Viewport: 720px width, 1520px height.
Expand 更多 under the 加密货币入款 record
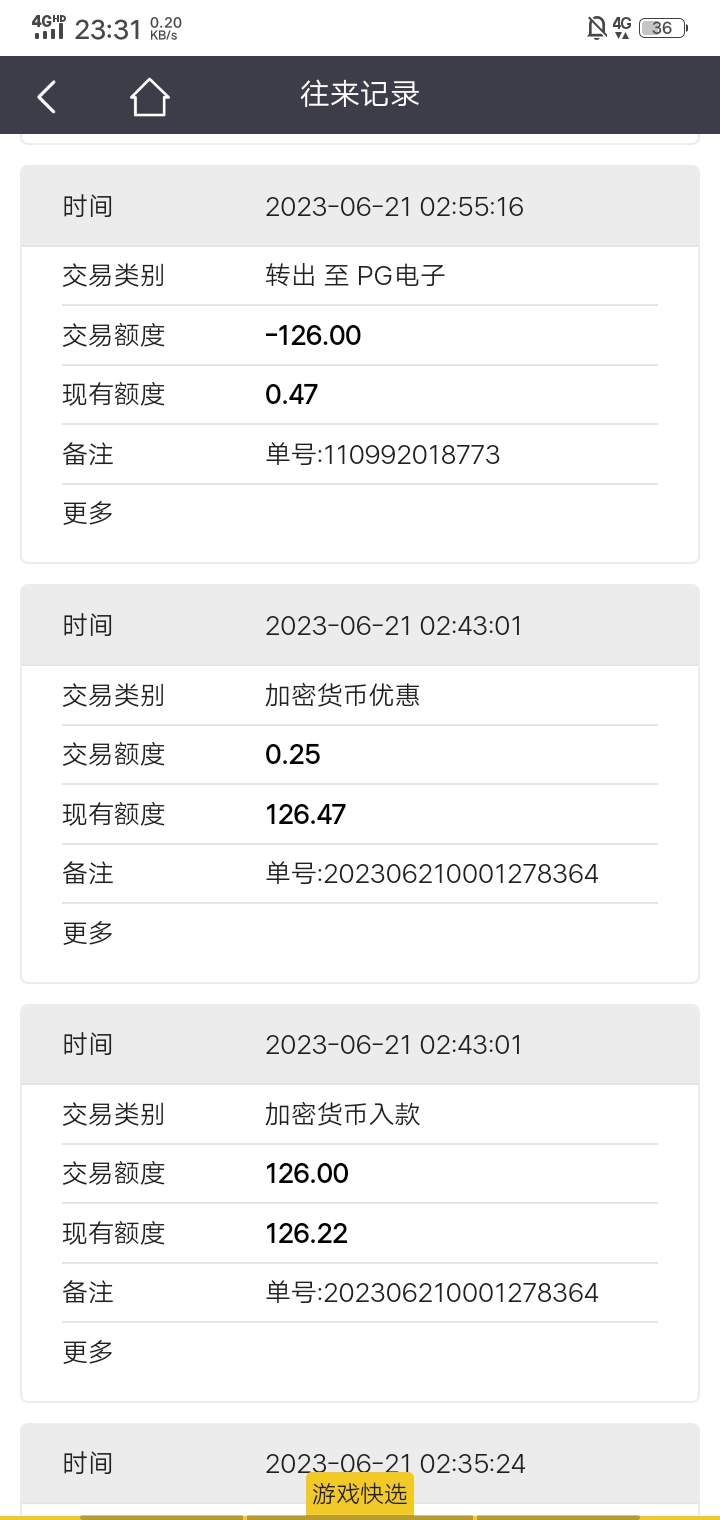tap(88, 1351)
